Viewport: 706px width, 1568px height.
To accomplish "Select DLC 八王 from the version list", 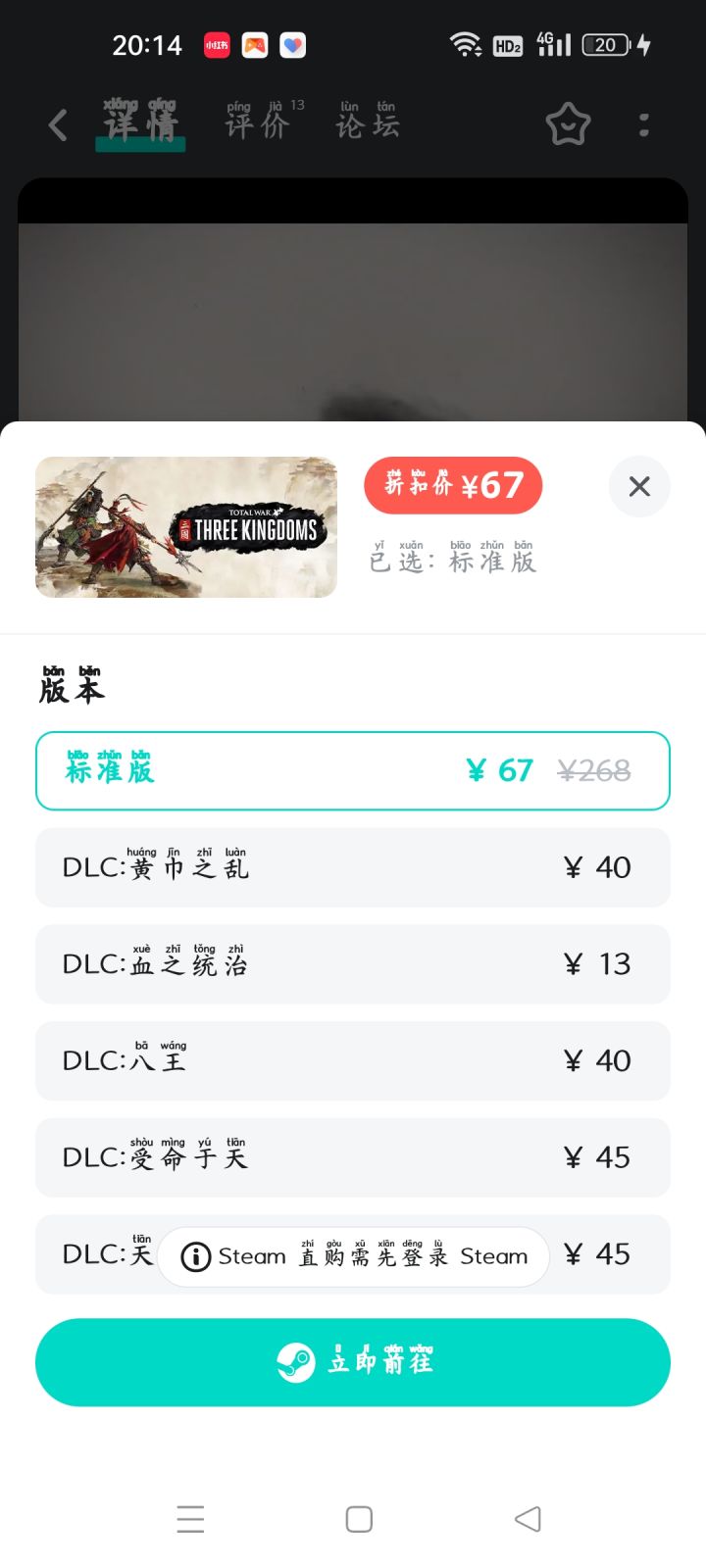I will pyautogui.click(x=353, y=1060).
